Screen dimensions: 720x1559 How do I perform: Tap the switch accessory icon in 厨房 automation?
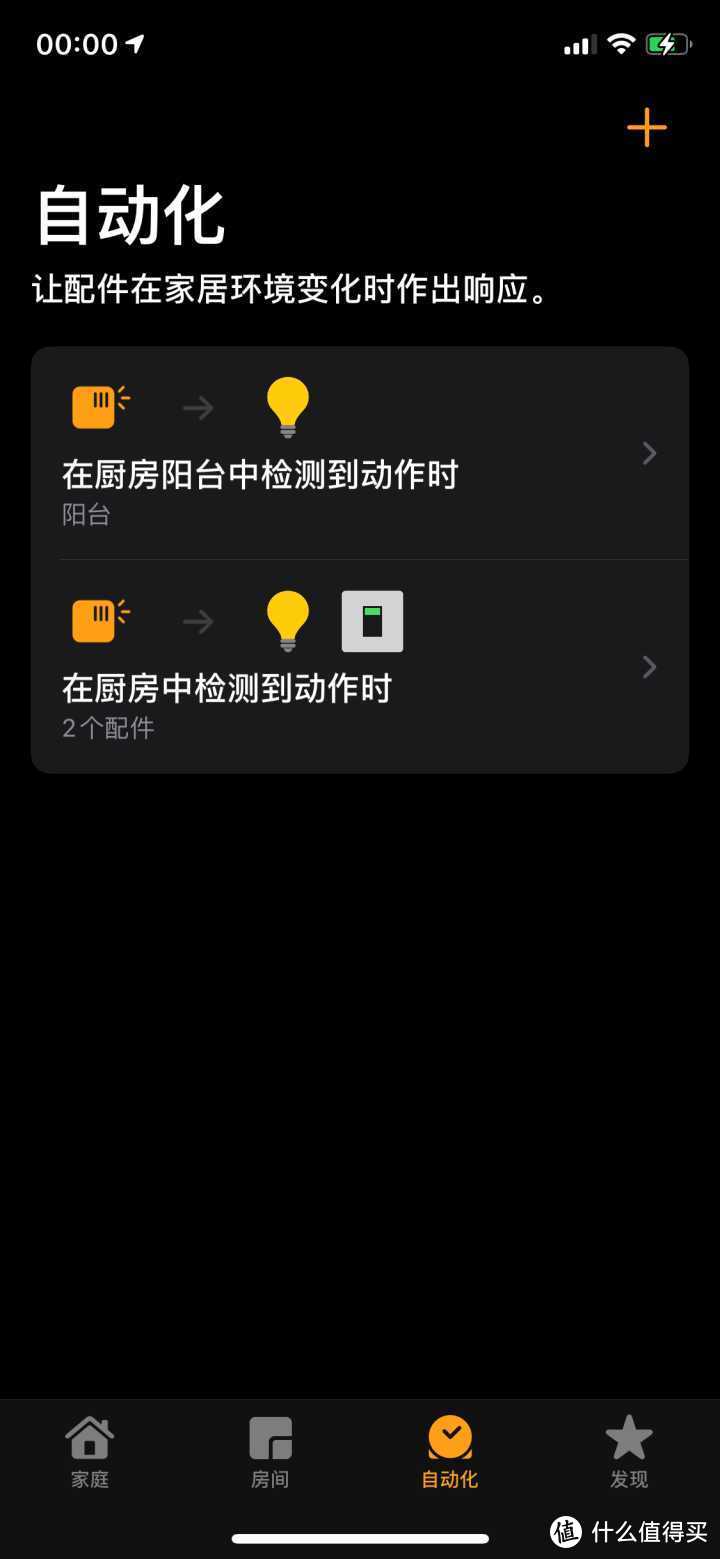click(x=374, y=619)
